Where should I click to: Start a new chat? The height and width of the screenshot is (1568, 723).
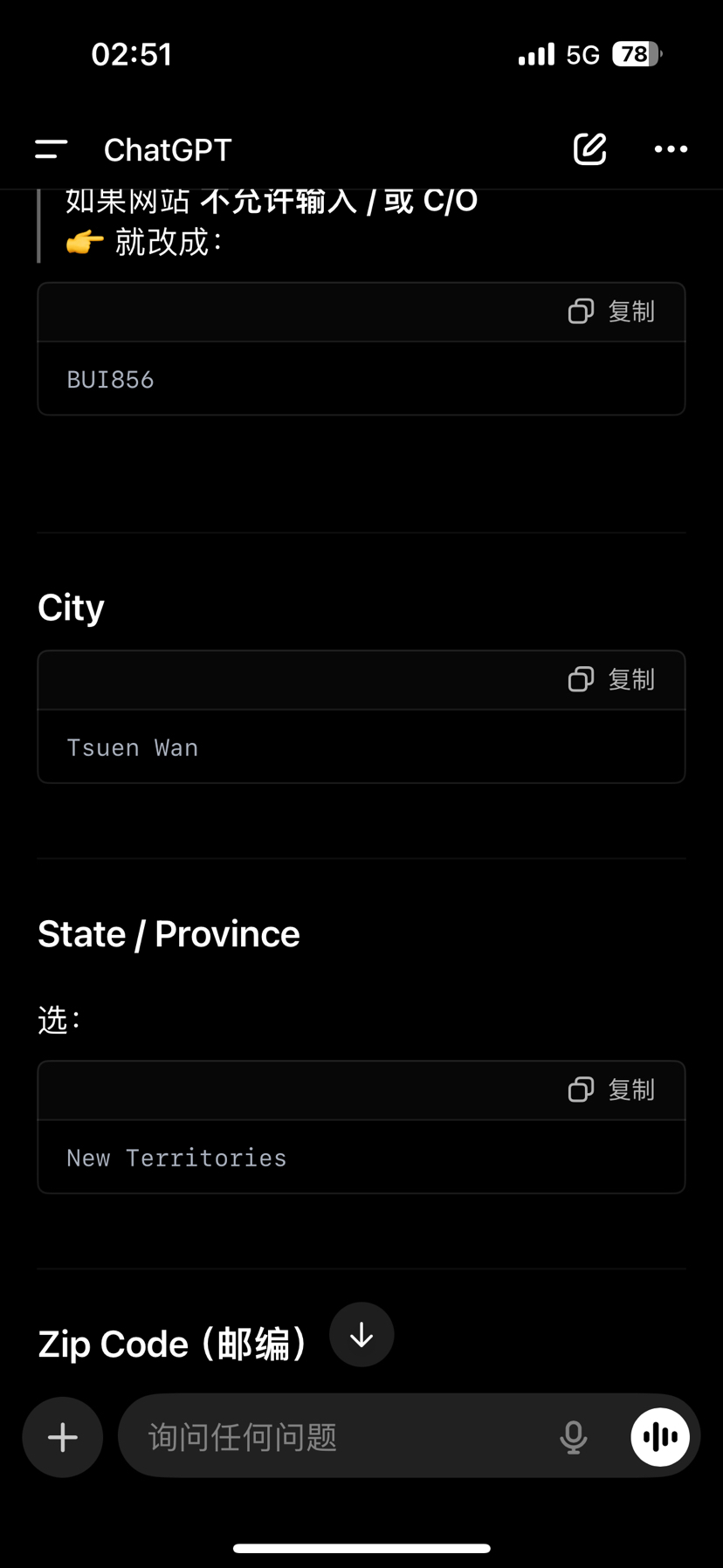click(589, 149)
